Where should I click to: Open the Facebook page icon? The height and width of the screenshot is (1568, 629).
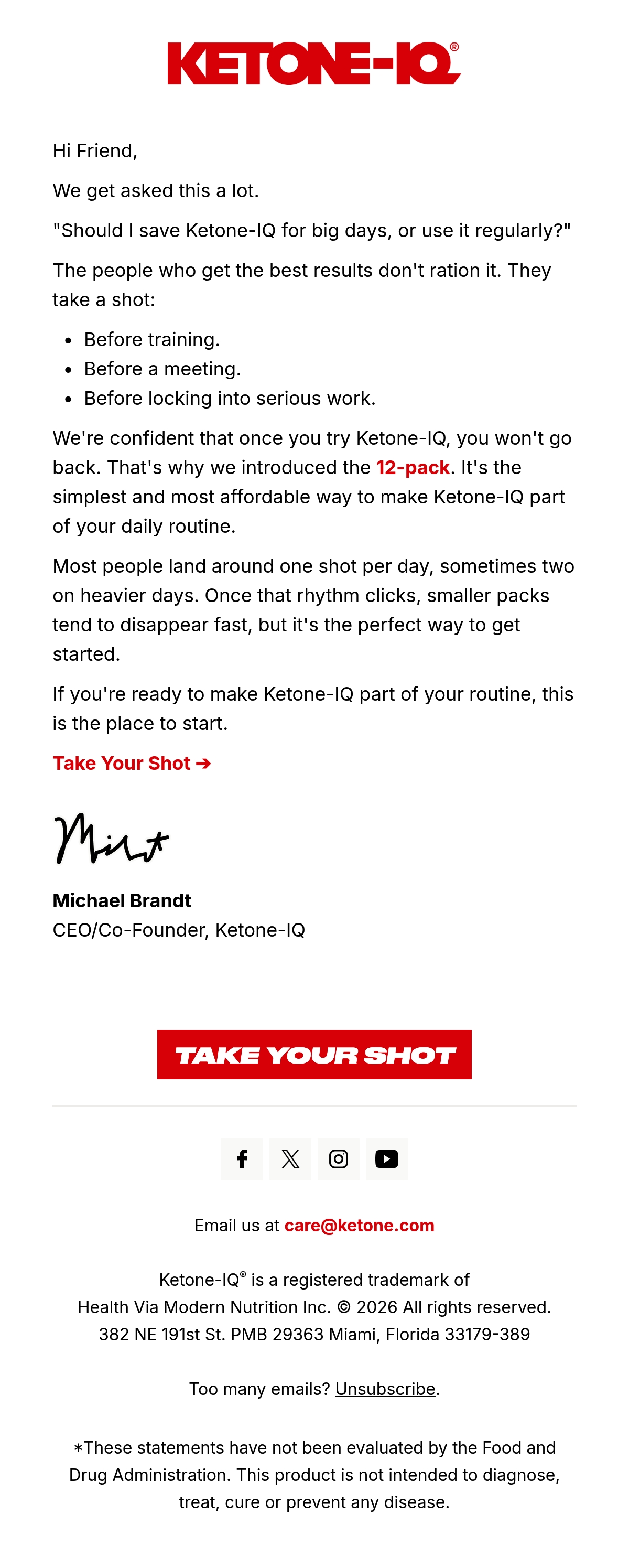click(x=242, y=1159)
